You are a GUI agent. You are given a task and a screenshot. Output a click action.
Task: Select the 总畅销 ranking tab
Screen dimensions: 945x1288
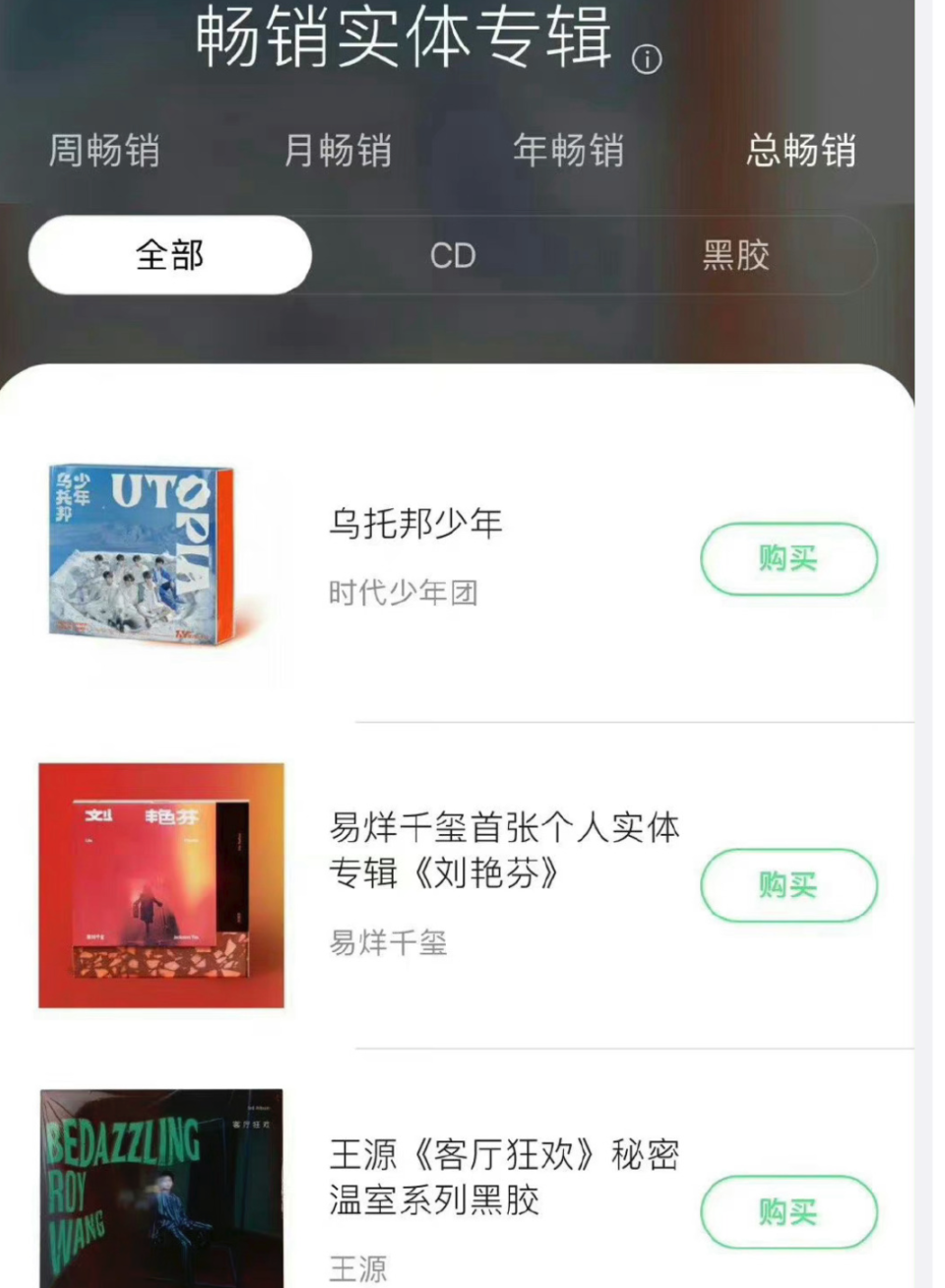(801, 153)
